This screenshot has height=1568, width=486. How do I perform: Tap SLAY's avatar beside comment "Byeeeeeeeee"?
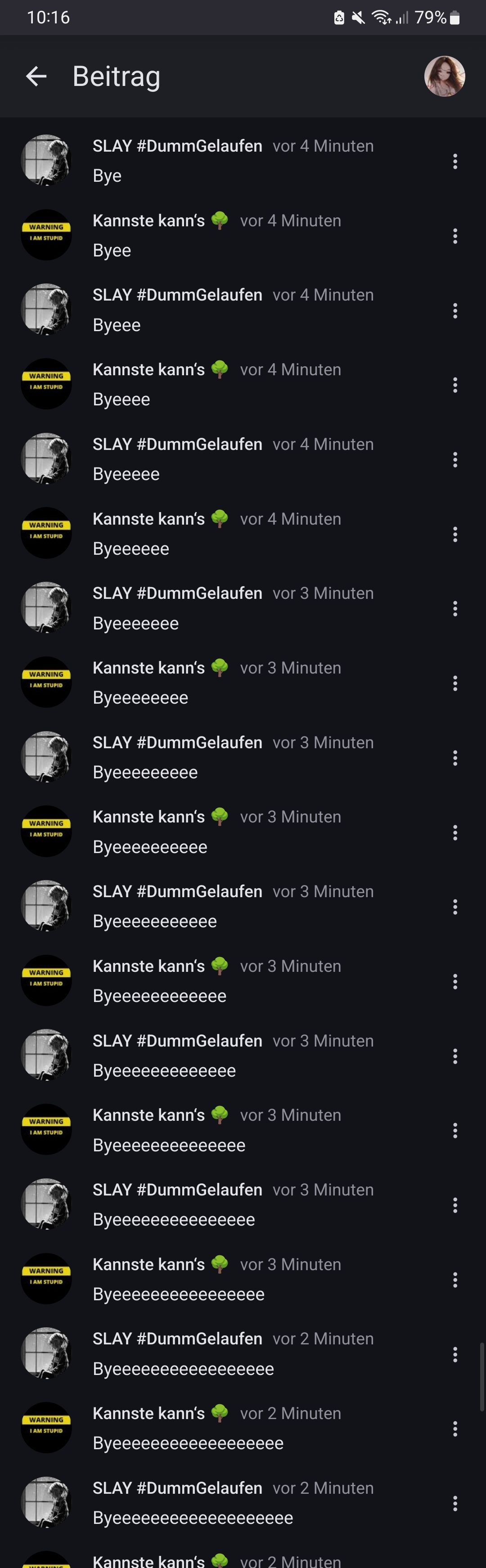[46, 757]
